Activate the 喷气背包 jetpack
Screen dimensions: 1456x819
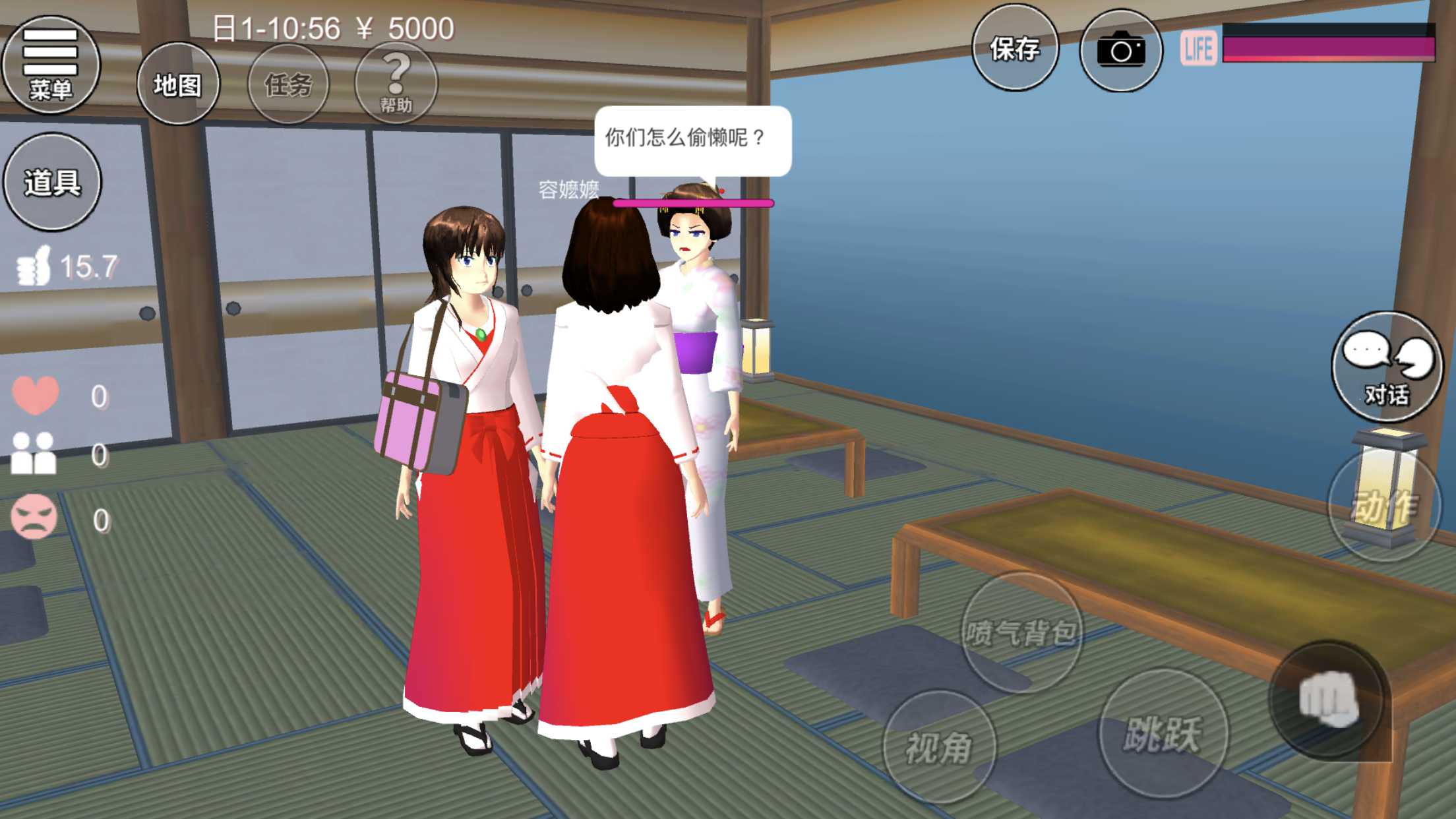(x=1021, y=633)
